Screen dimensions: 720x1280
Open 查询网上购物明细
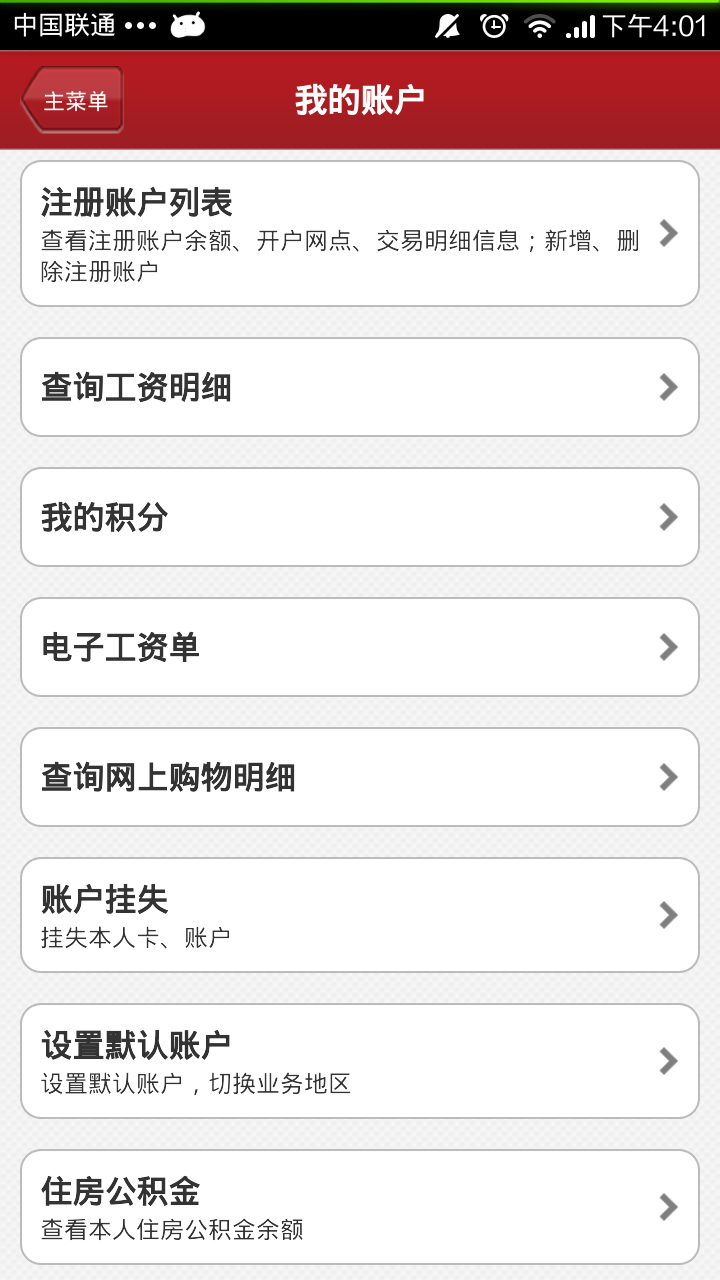pyautogui.click(x=360, y=777)
